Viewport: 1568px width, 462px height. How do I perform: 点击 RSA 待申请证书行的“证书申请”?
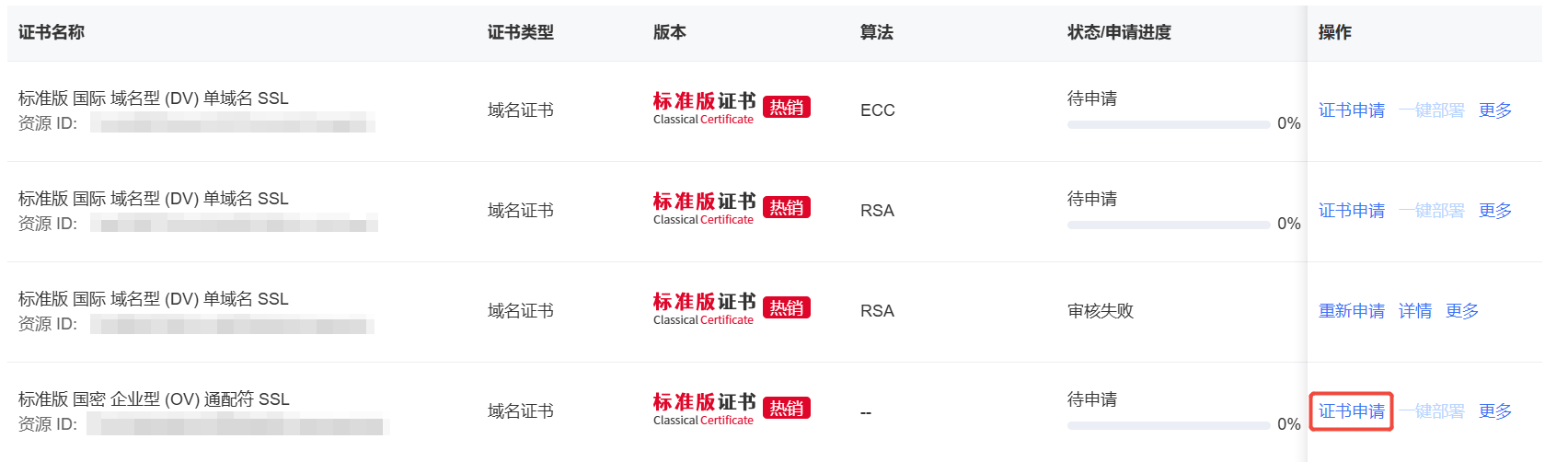point(1351,211)
